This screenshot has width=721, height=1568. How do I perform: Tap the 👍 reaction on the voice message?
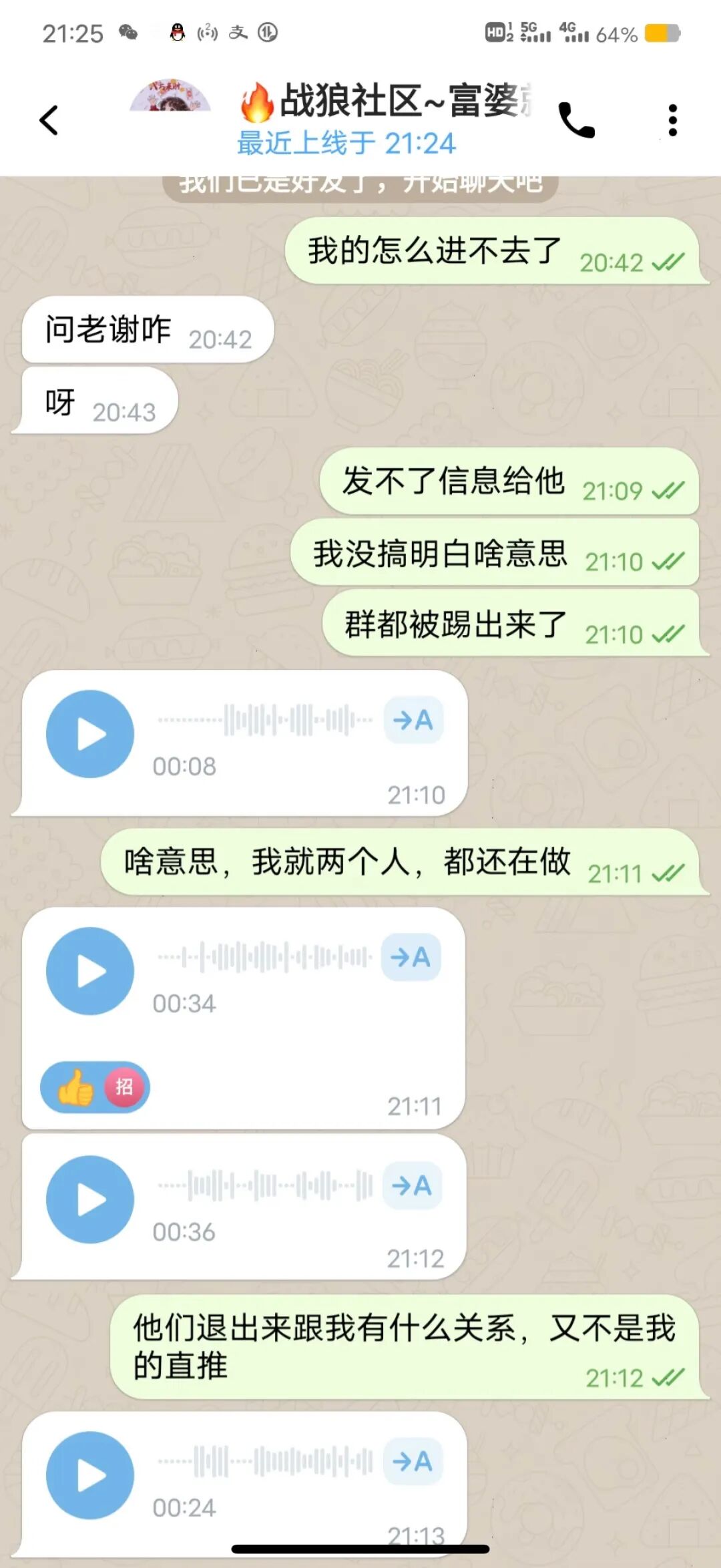pos(75,1087)
